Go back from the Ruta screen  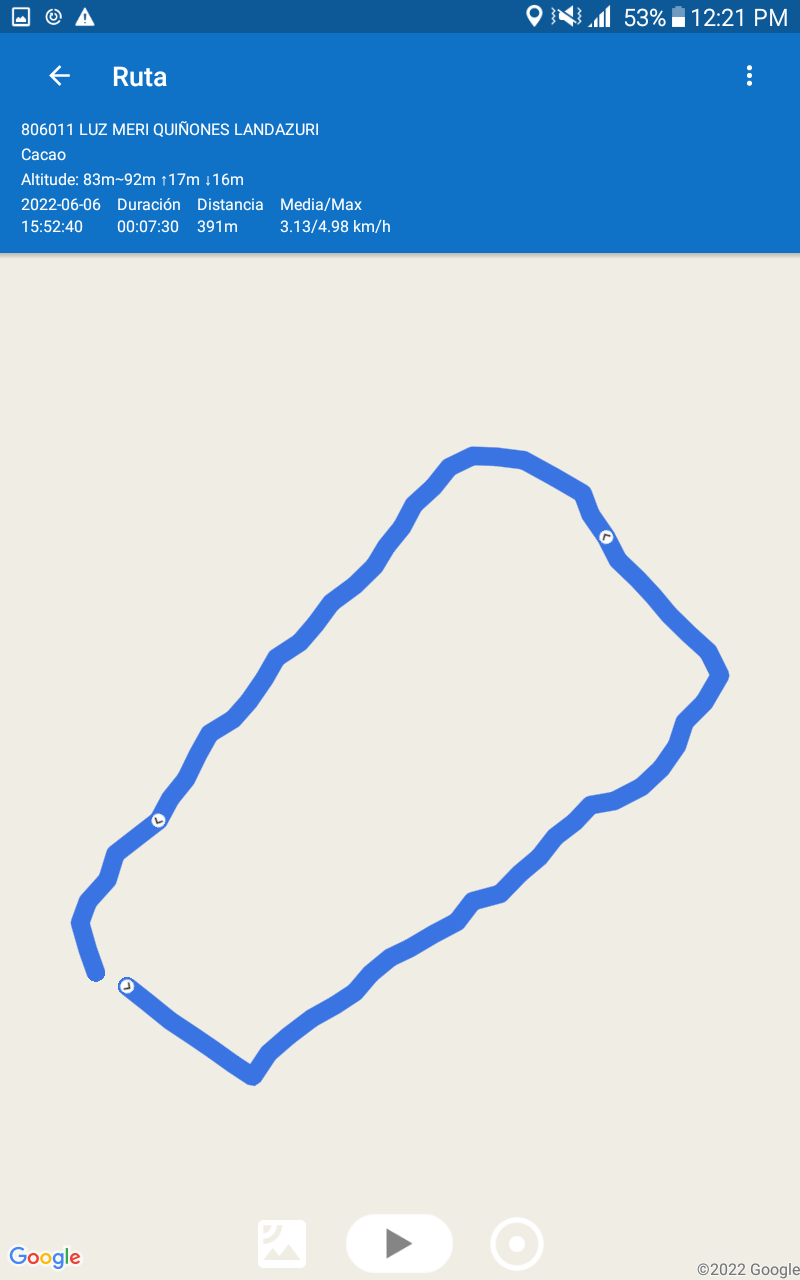[60, 76]
